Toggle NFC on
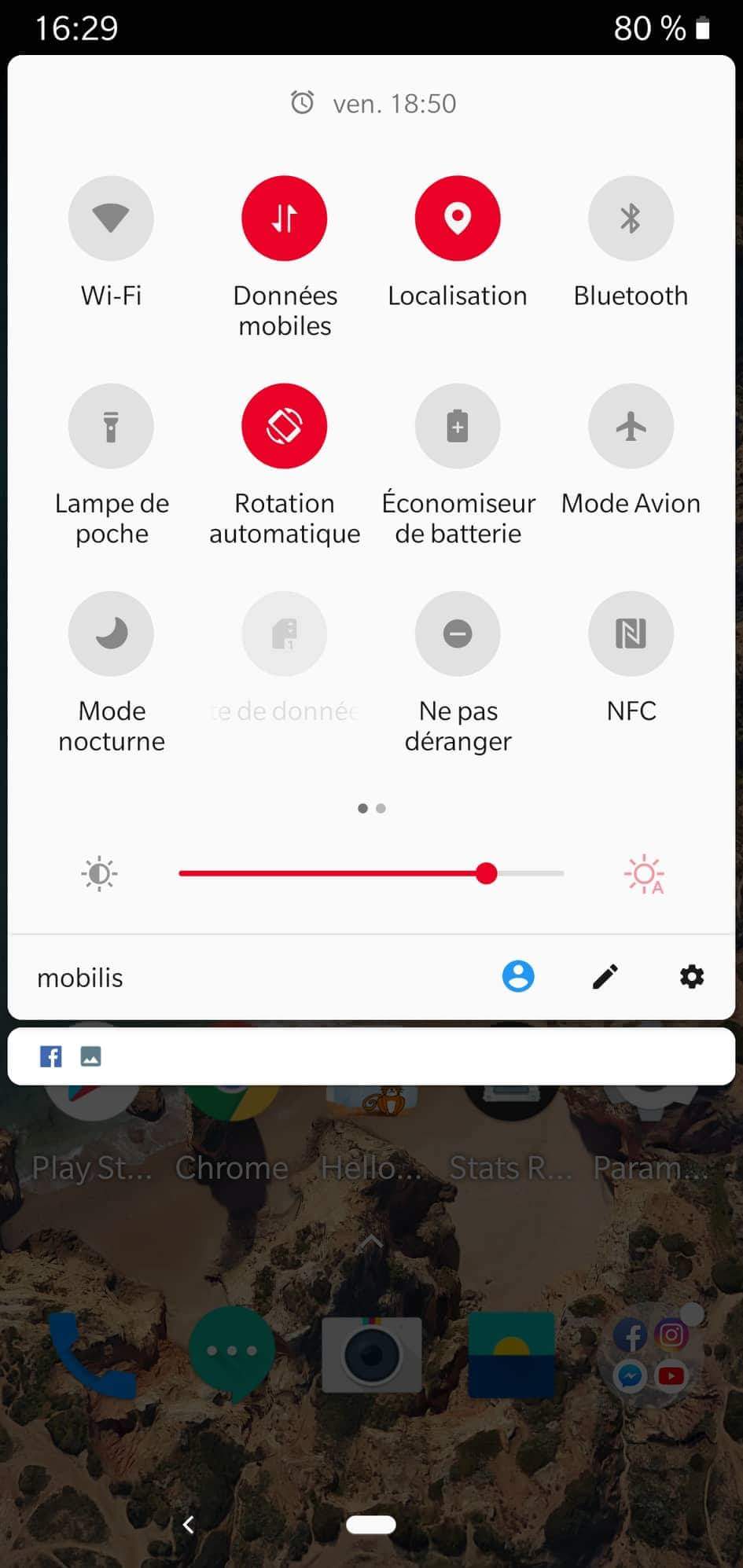743x1568 pixels. pyautogui.click(x=631, y=633)
